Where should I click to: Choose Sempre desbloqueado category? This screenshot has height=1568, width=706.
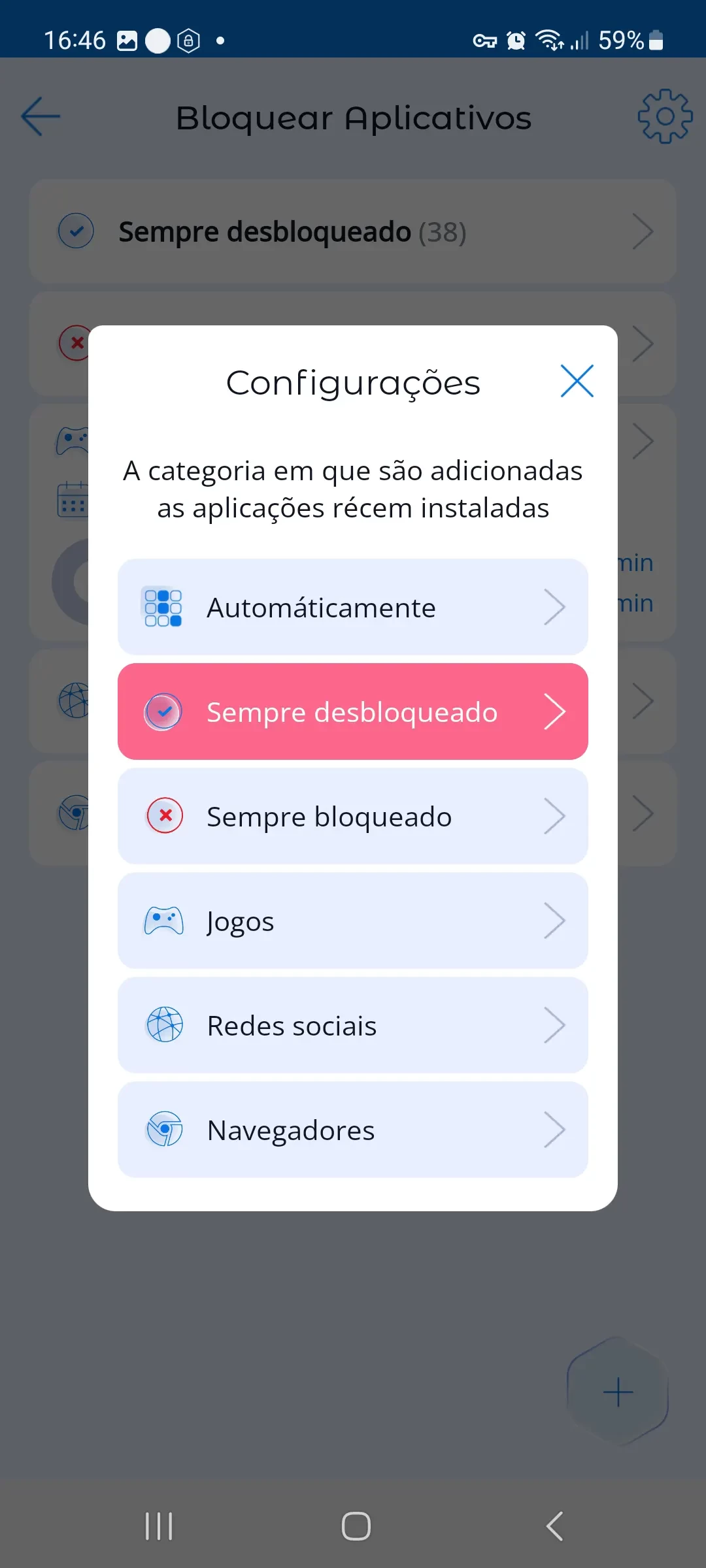coord(353,711)
